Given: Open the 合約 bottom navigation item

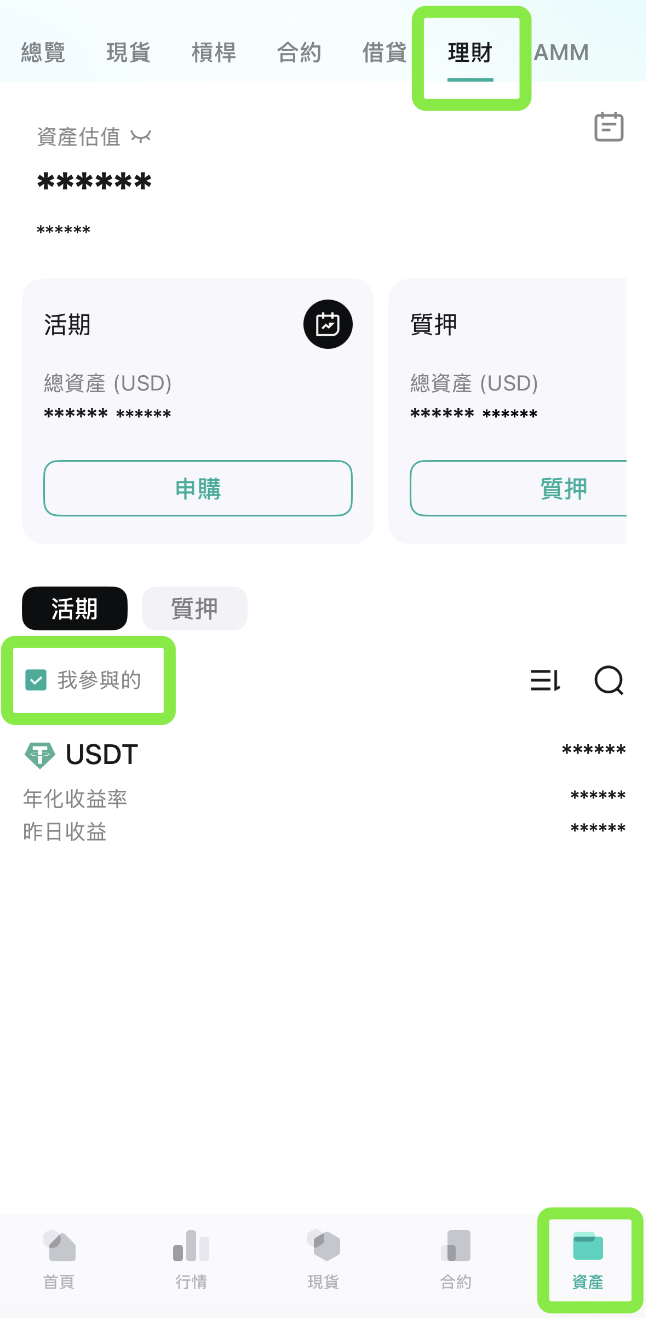Looking at the screenshot, I should click(x=456, y=1260).
